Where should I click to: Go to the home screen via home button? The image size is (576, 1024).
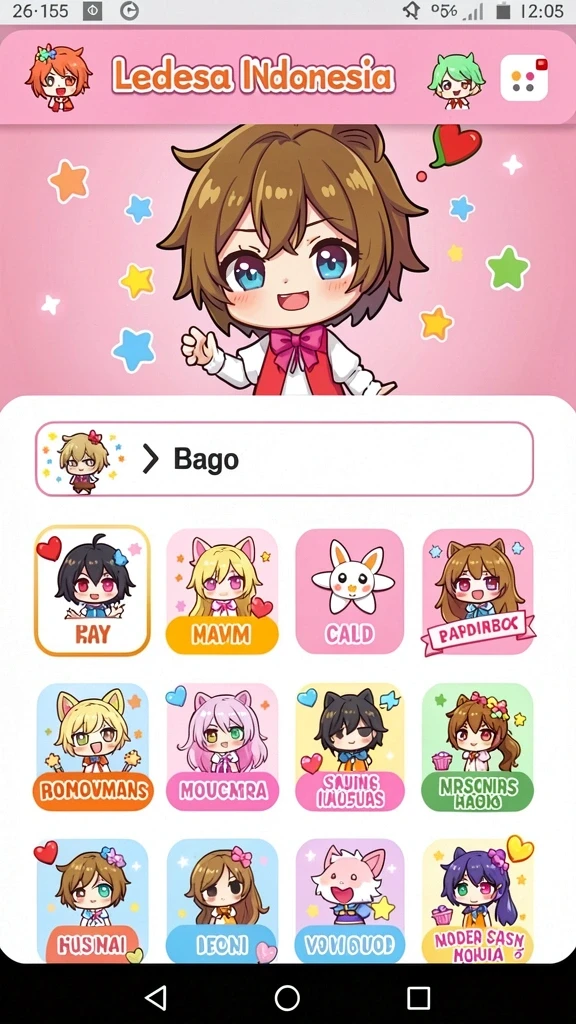(287, 997)
